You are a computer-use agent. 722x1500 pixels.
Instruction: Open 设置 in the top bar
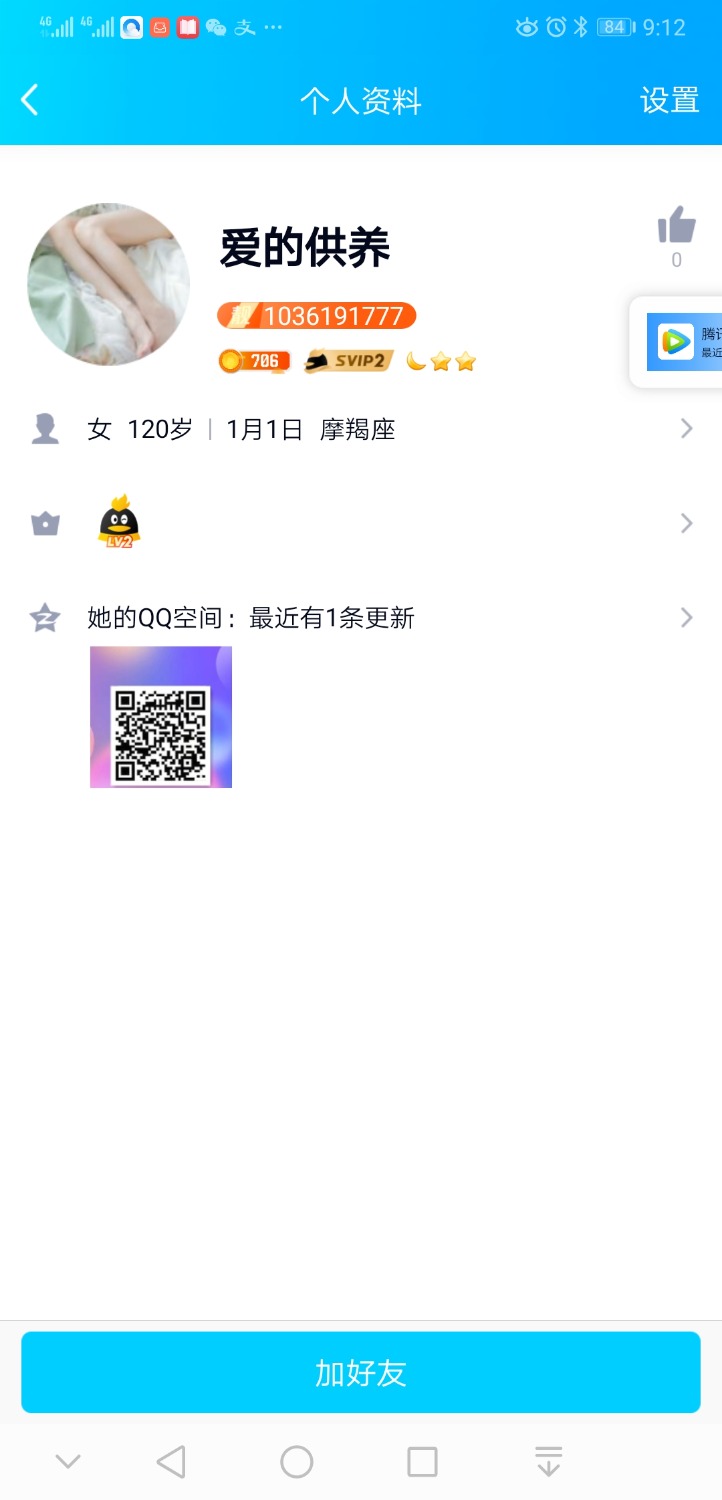click(669, 100)
